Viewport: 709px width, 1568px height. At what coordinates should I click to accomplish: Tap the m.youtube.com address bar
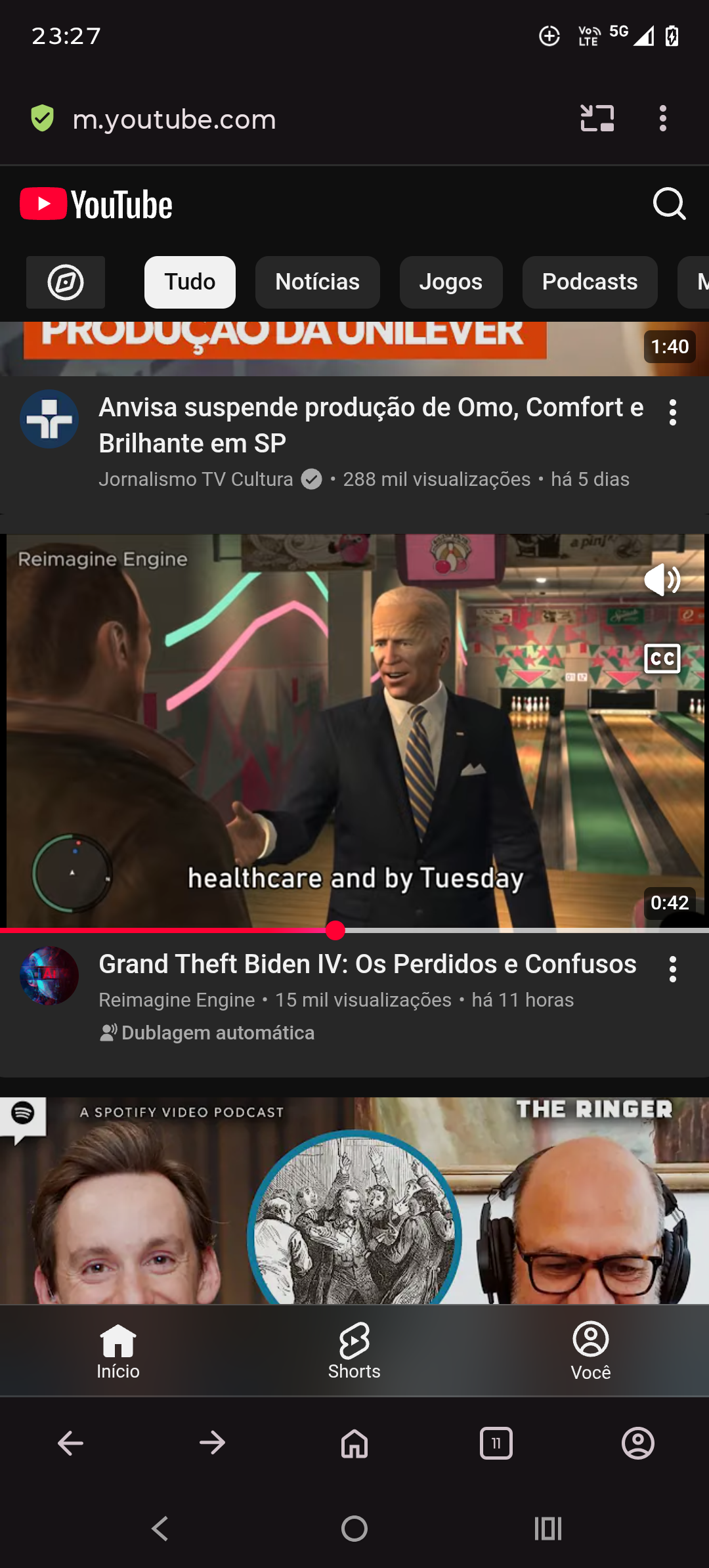point(175,119)
